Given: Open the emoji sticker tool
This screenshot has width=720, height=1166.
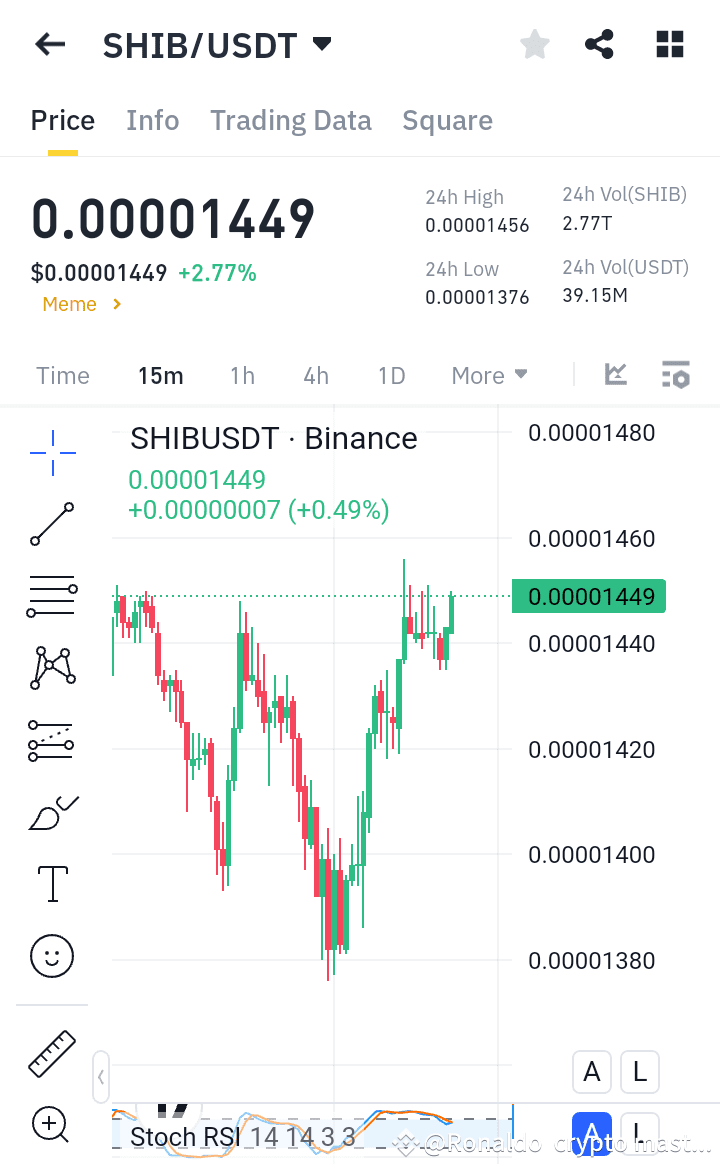Looking at the screenshot, I should [51, 955].
